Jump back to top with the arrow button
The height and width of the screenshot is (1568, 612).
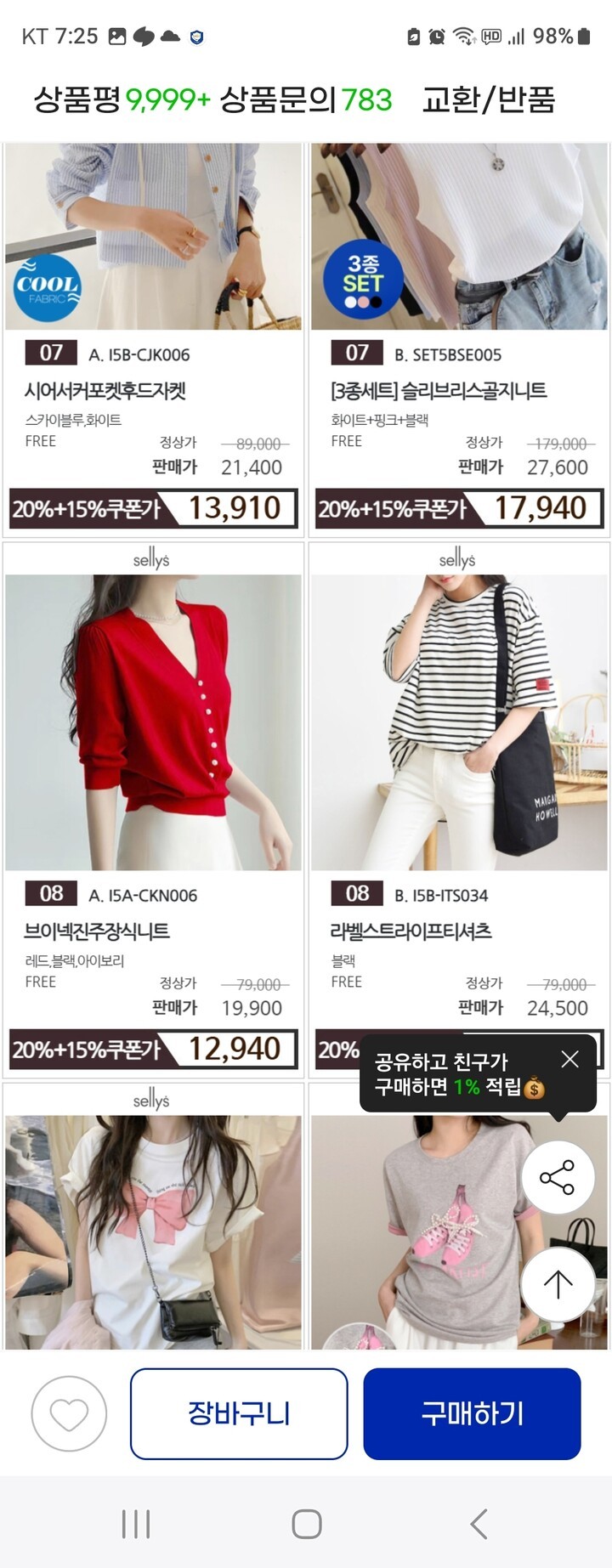[x=558, y=1283]
